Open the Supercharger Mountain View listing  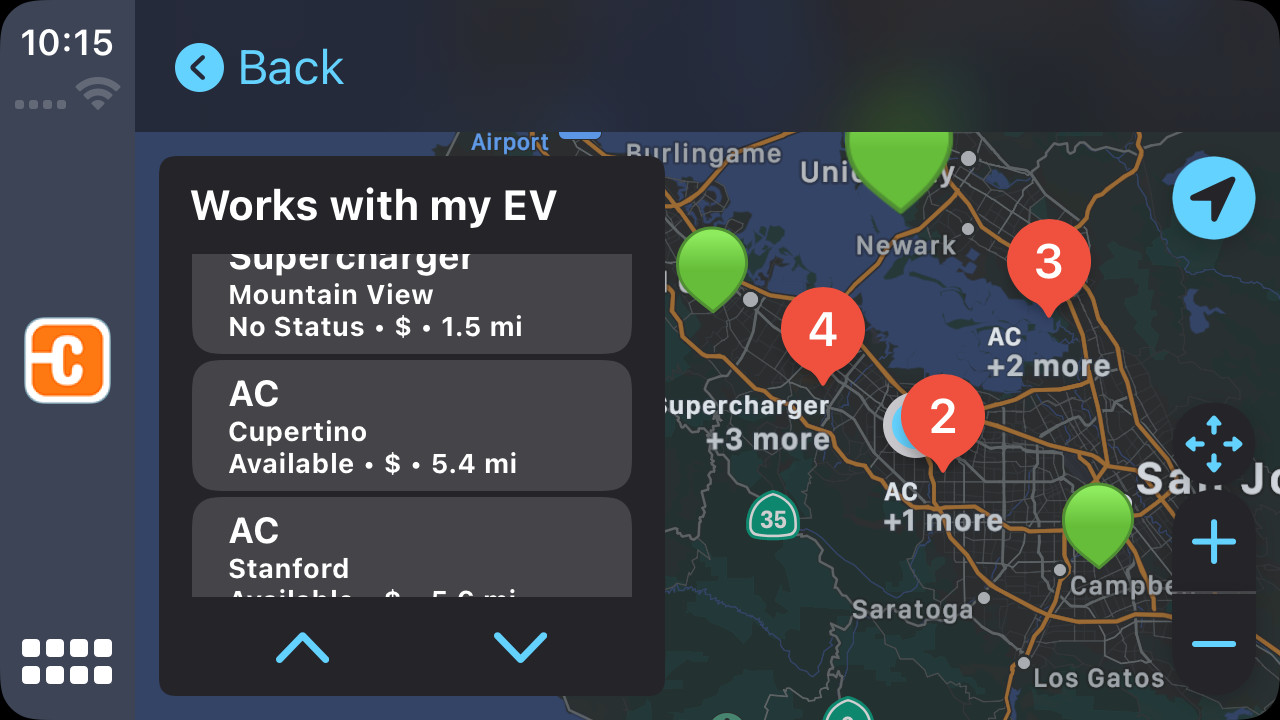[411, 302]
